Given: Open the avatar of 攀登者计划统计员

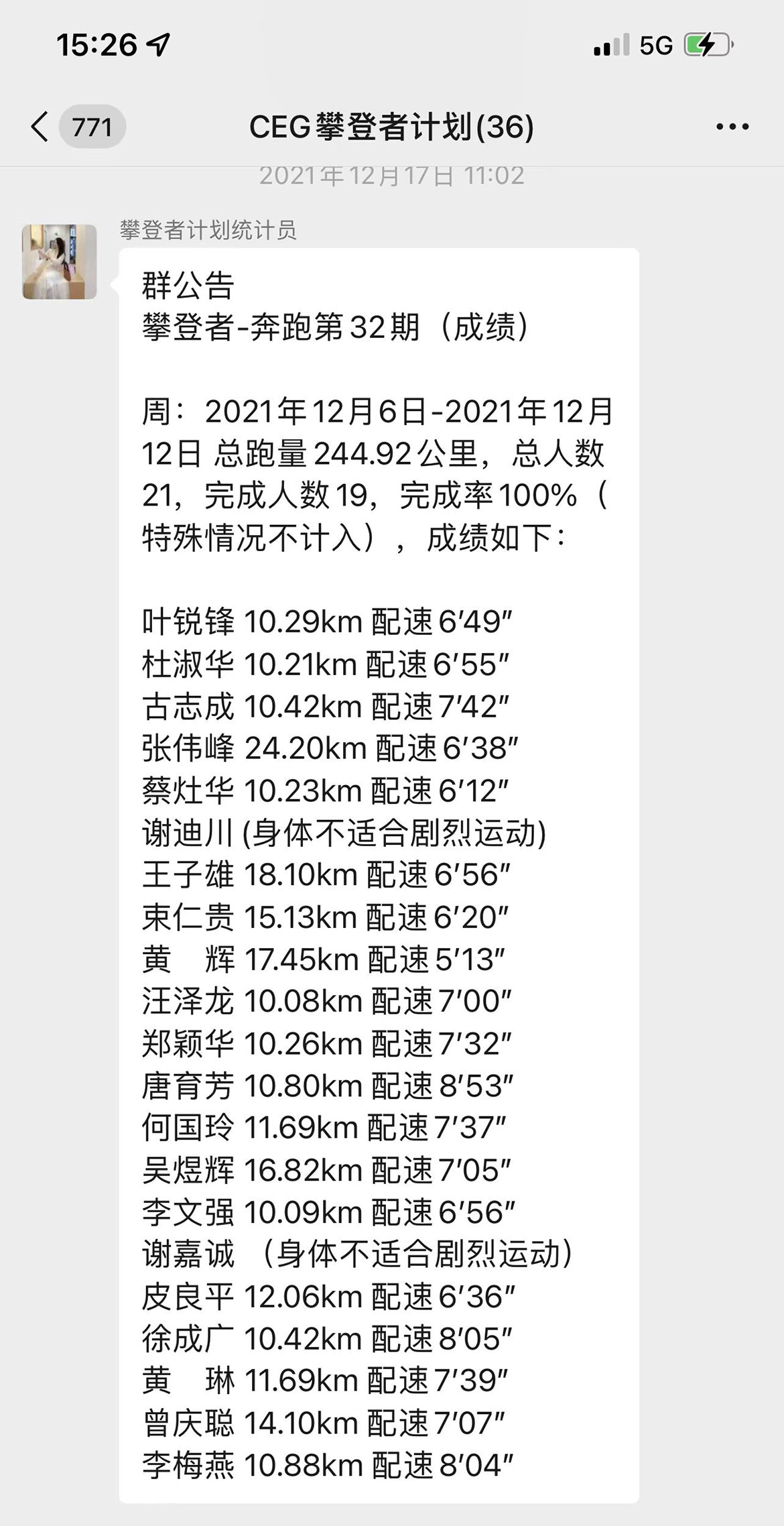Looking at the screenshot, I should (60, 261).
